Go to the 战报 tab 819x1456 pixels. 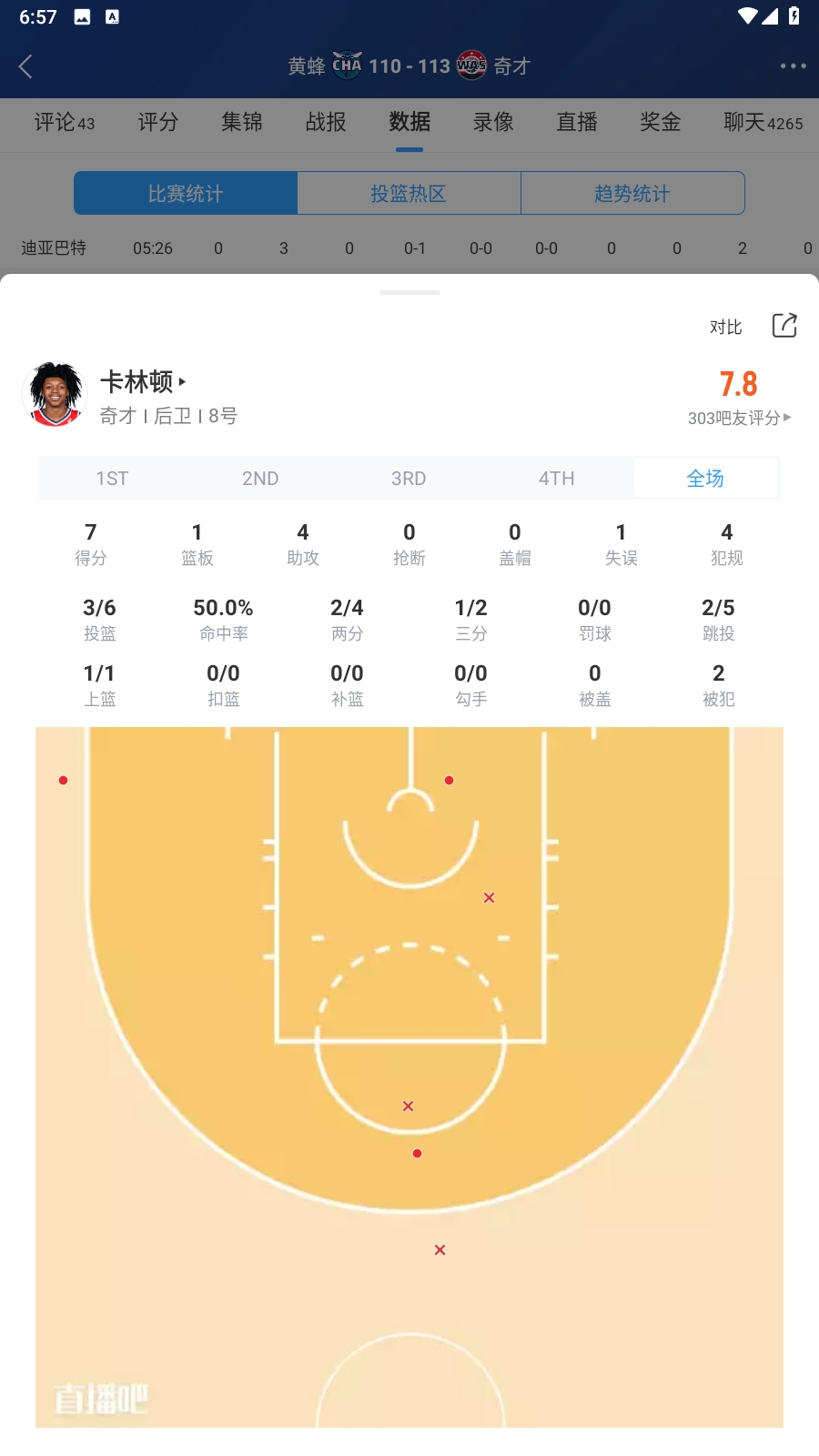click(x=326, y=122)
